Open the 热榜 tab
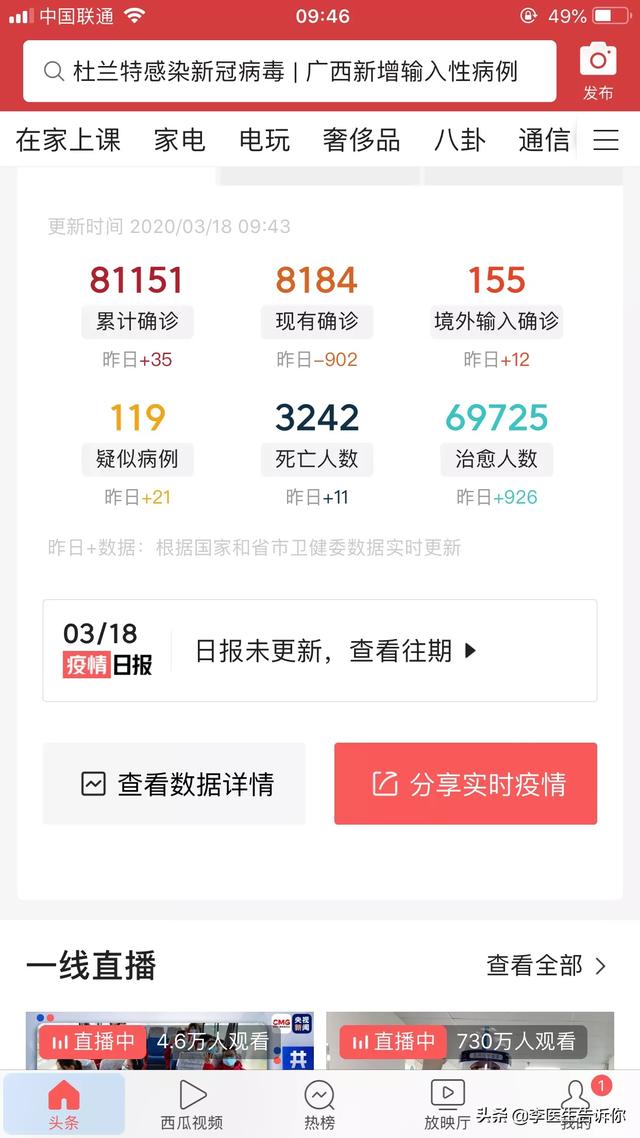 [x=319, y=1104]
